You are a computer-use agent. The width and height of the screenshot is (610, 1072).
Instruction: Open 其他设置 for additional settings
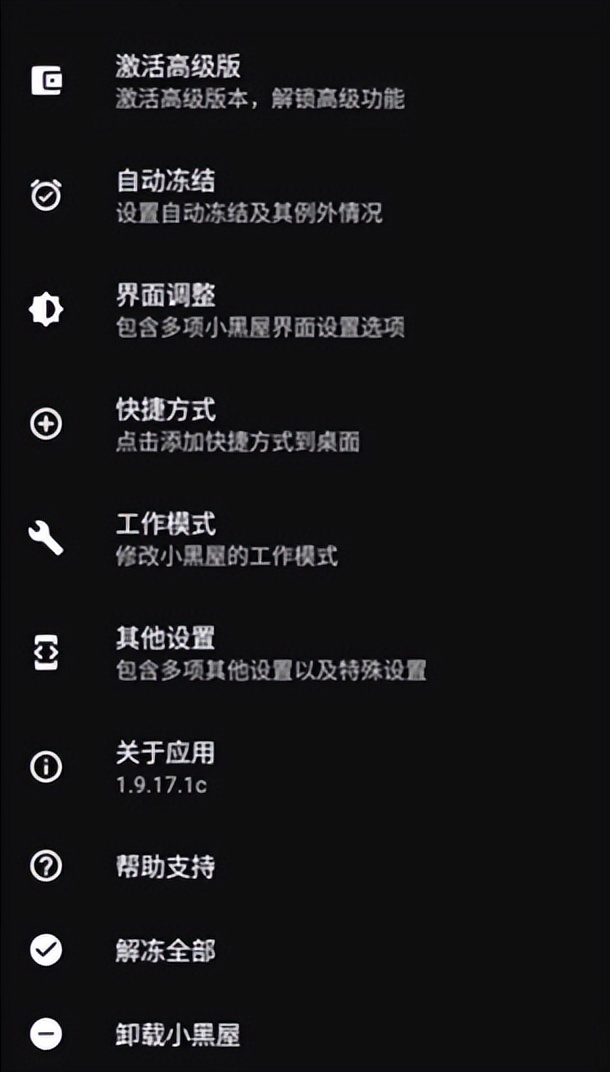pyautogui.click(x=270, y=653)
